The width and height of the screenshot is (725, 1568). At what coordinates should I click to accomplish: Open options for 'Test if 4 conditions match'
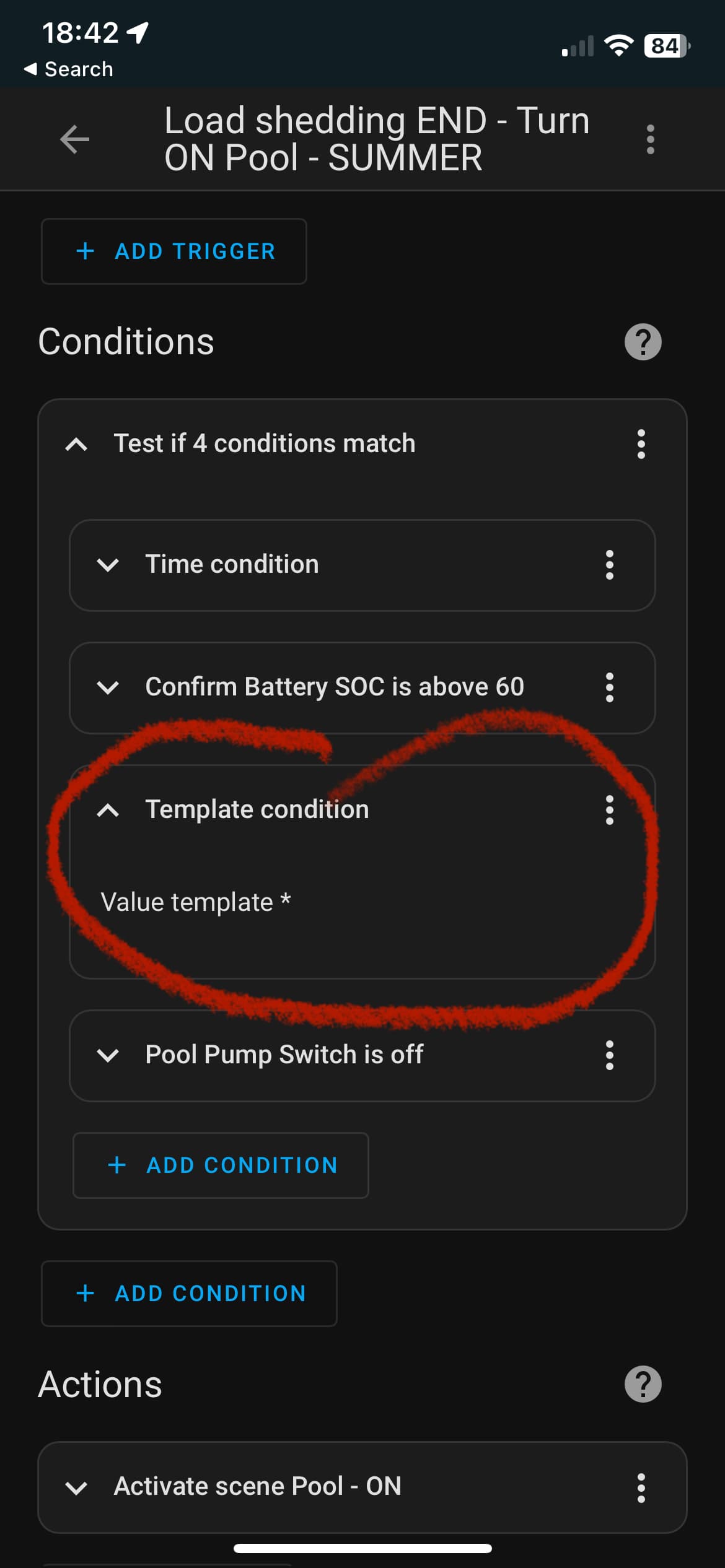641,444
